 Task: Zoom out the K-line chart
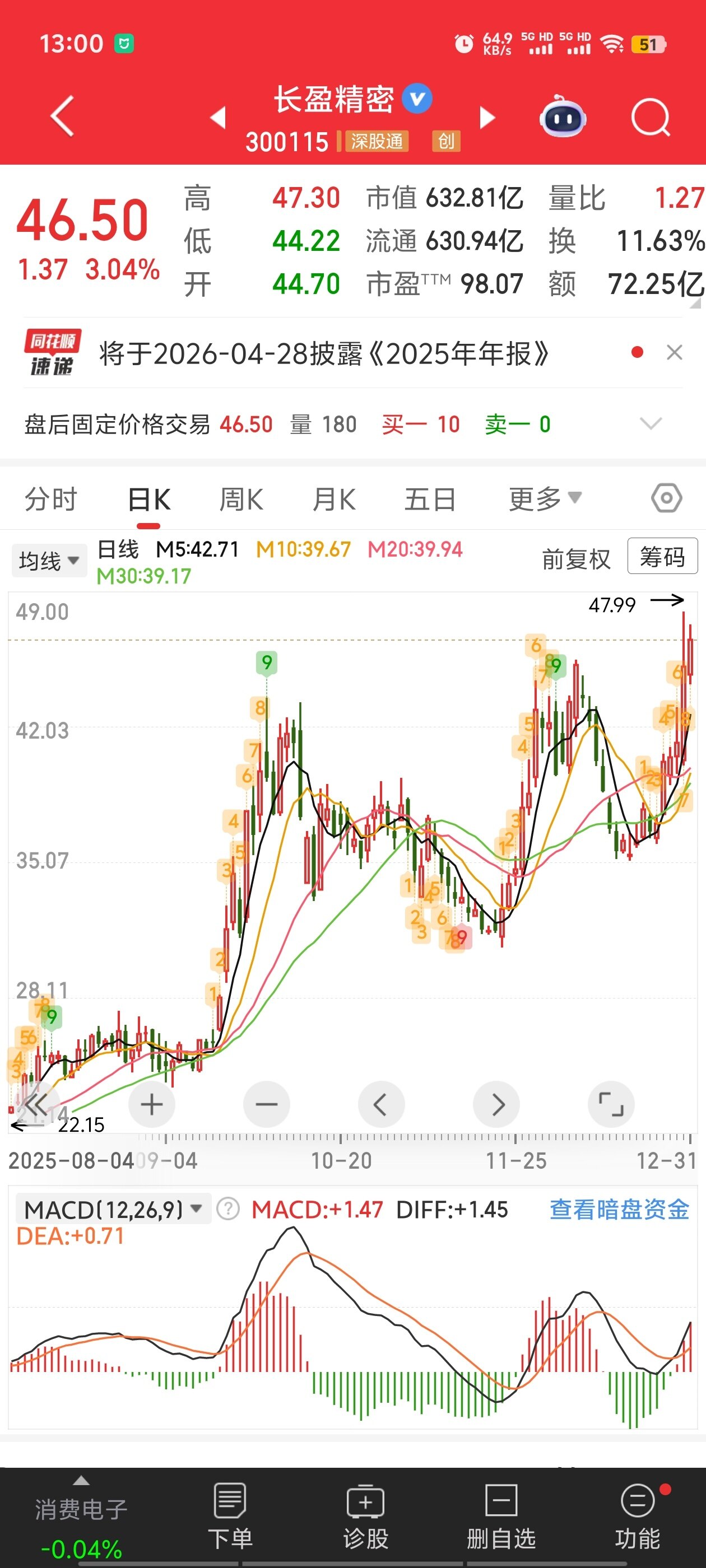tap(266, 1105)
